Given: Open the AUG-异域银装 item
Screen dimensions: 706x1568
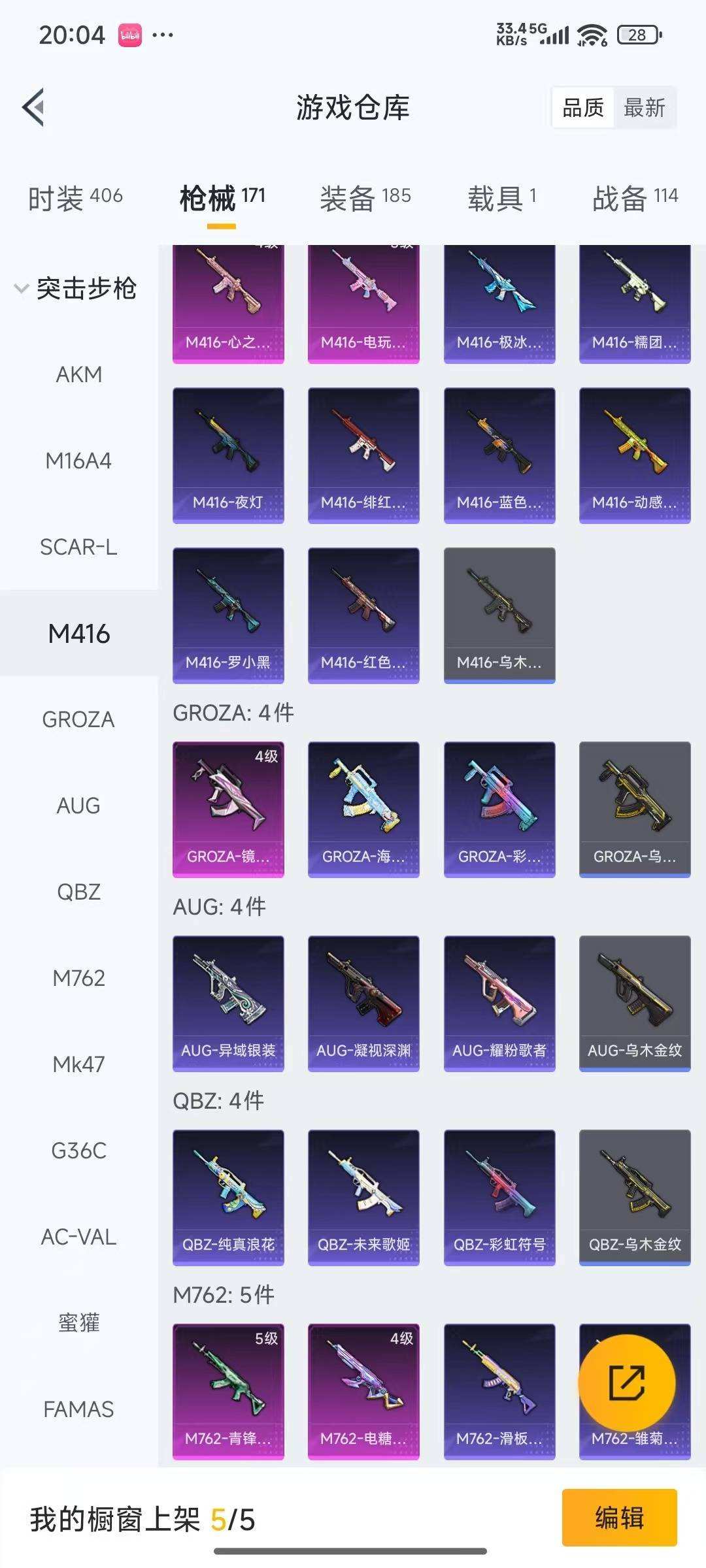Looking at the screenshot, I should pyautogui.click(x=228, y=1004).
